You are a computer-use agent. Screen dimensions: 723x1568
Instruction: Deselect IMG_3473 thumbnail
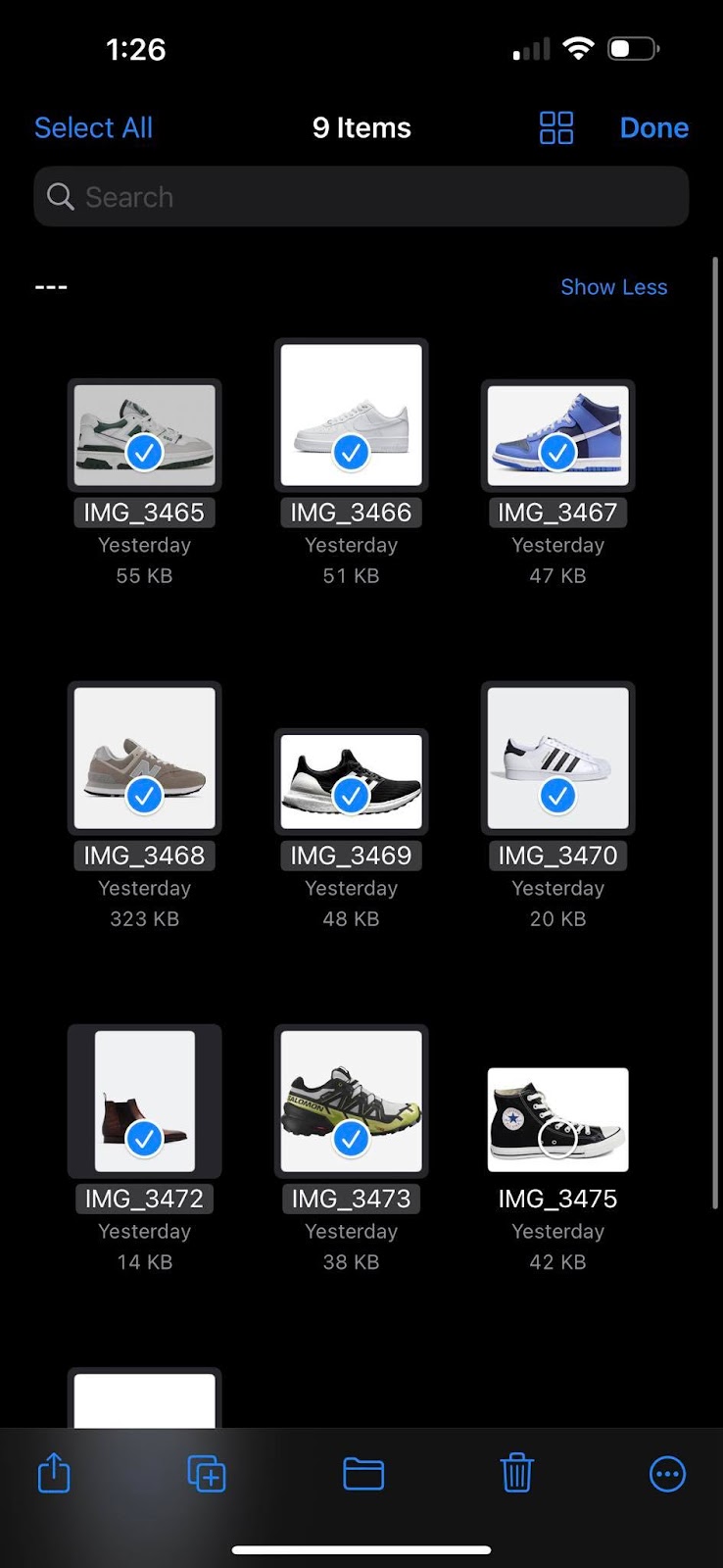351,1101
